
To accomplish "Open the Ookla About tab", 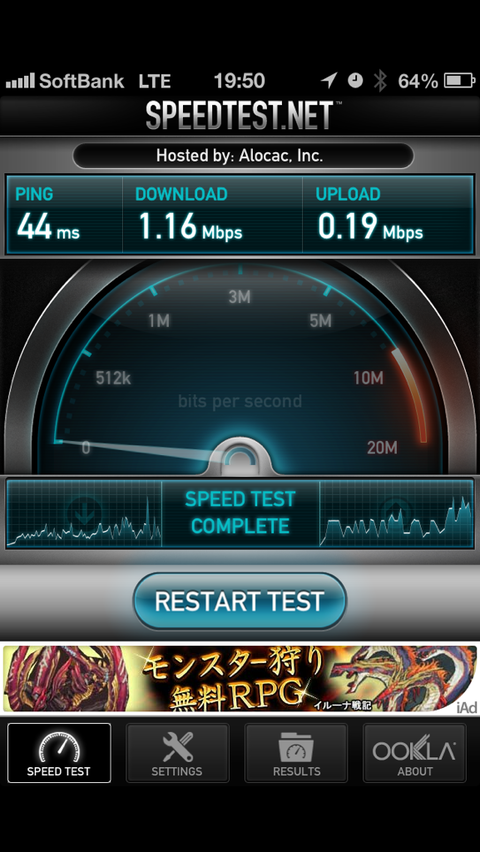I will click(415, 753).
